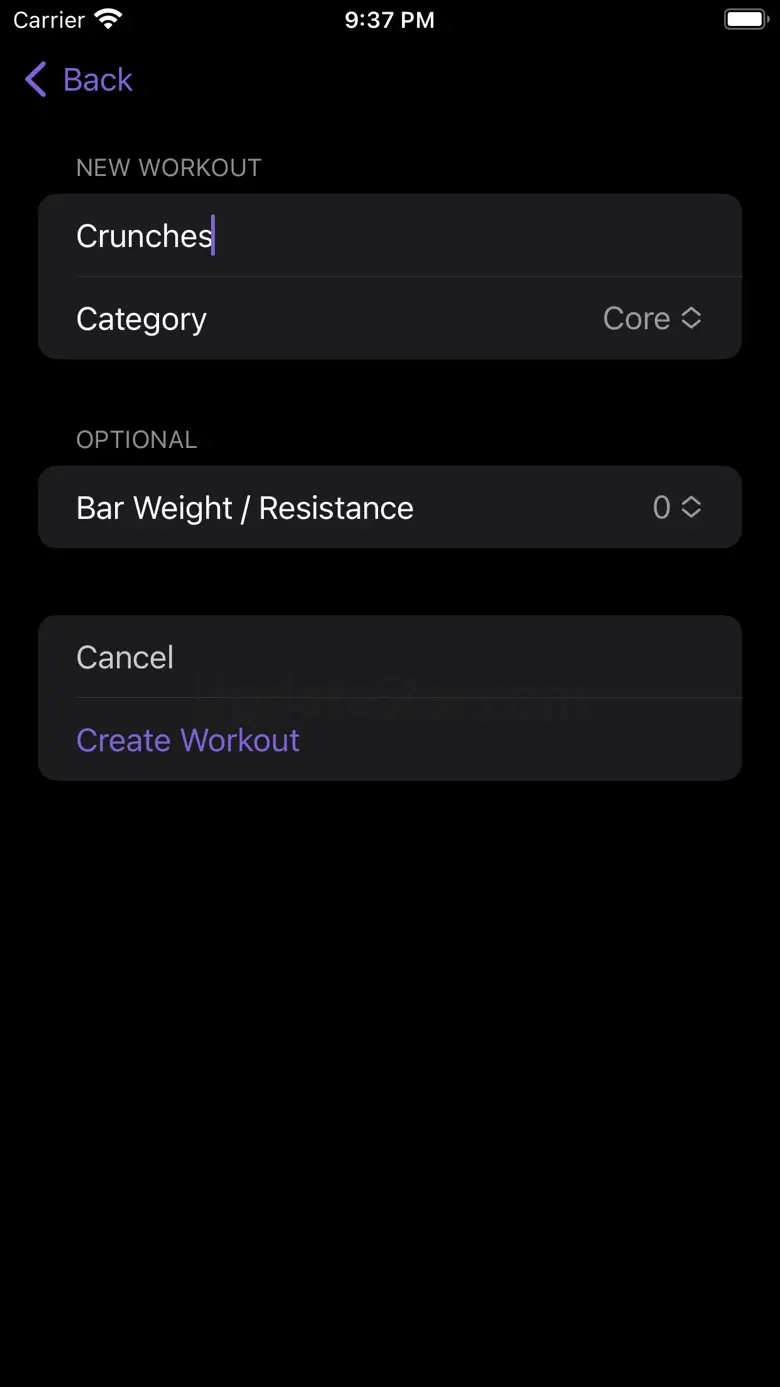Create the workout
Image resolution: width=780 pixels, height=1387 pixels.
click(x=188, y=741)
